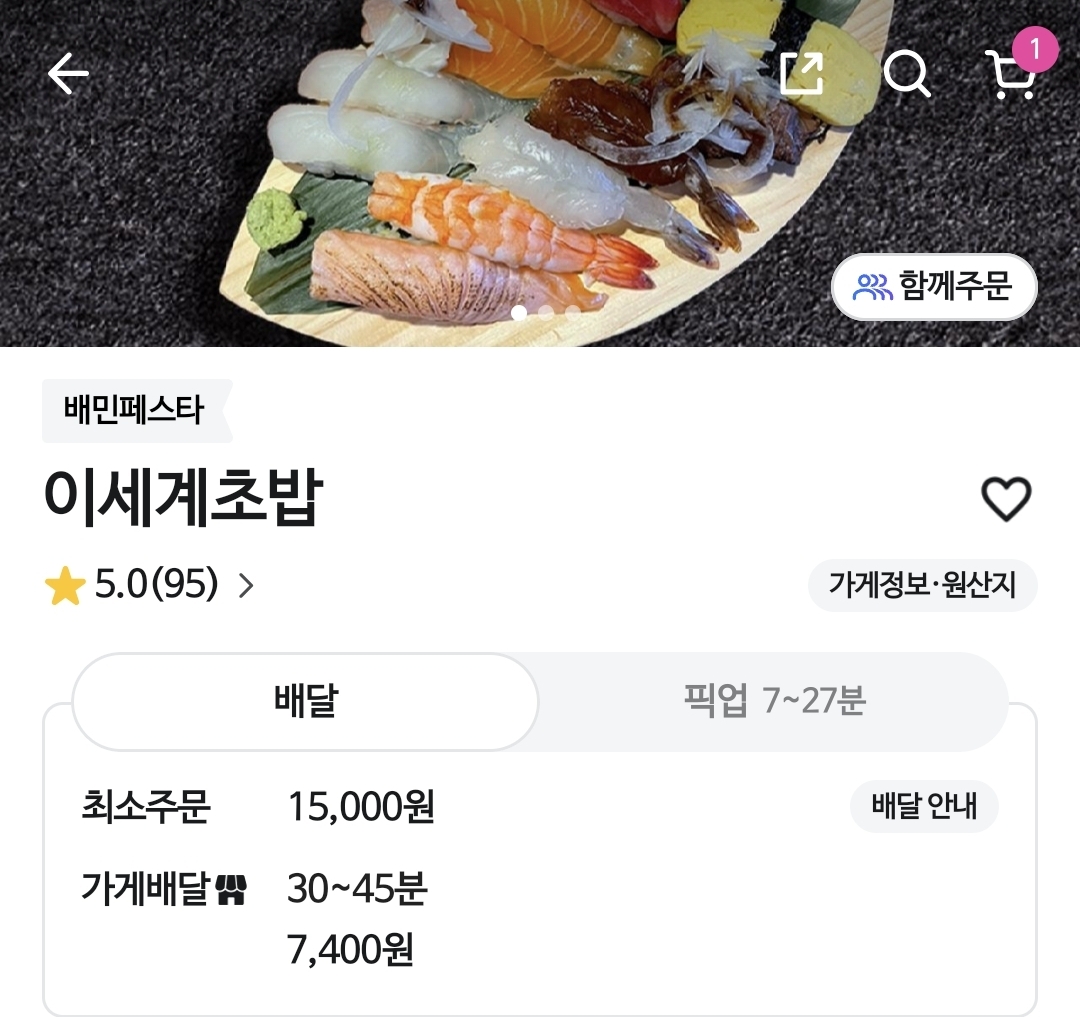View 배달 안내 delivery information
This screenshot has height=1017, width=1080.
(924, 806)
